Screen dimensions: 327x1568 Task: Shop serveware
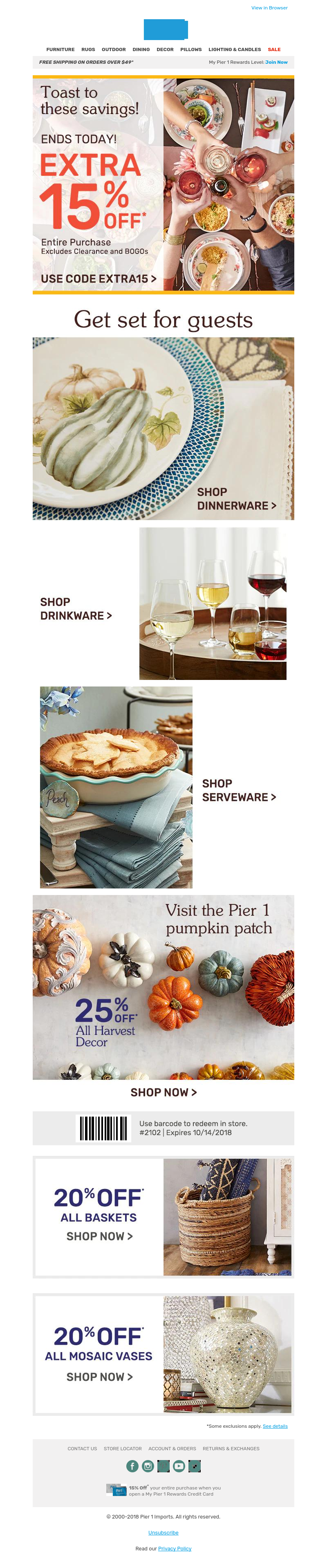click(239, 790)
